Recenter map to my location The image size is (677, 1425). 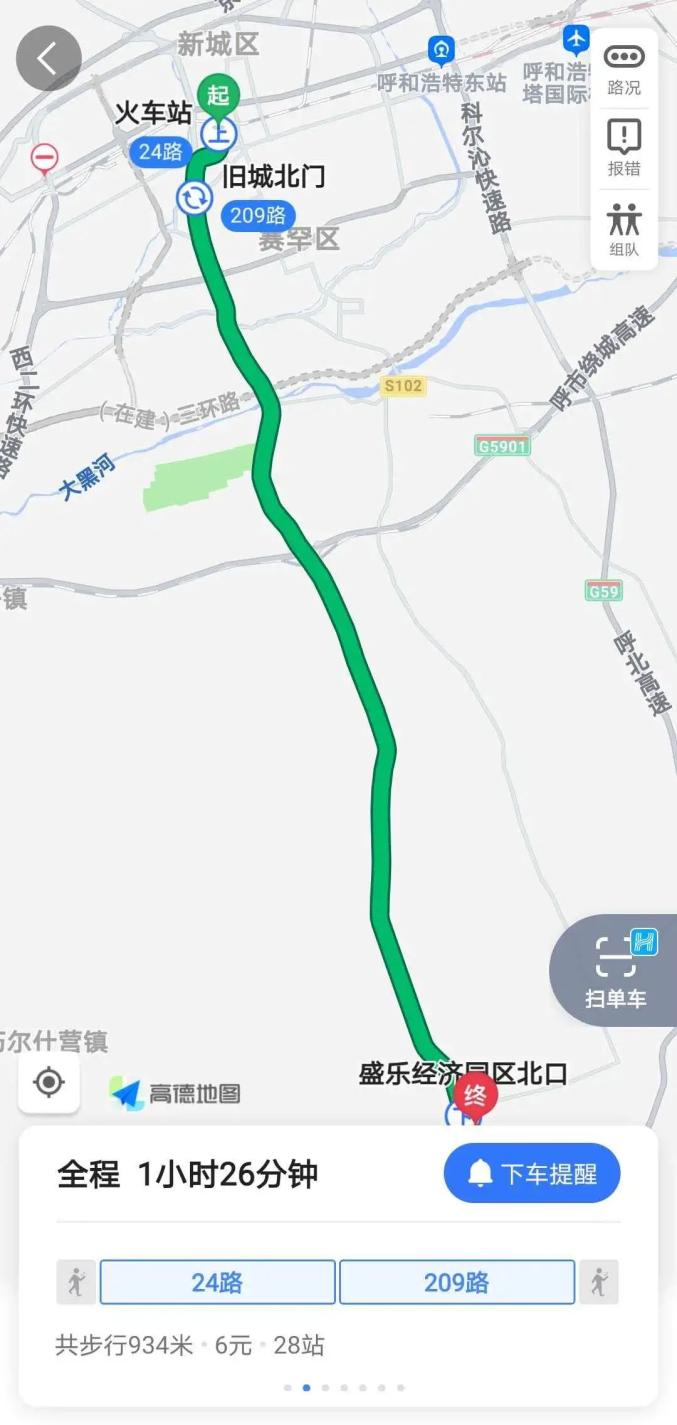click(49, 1082)
